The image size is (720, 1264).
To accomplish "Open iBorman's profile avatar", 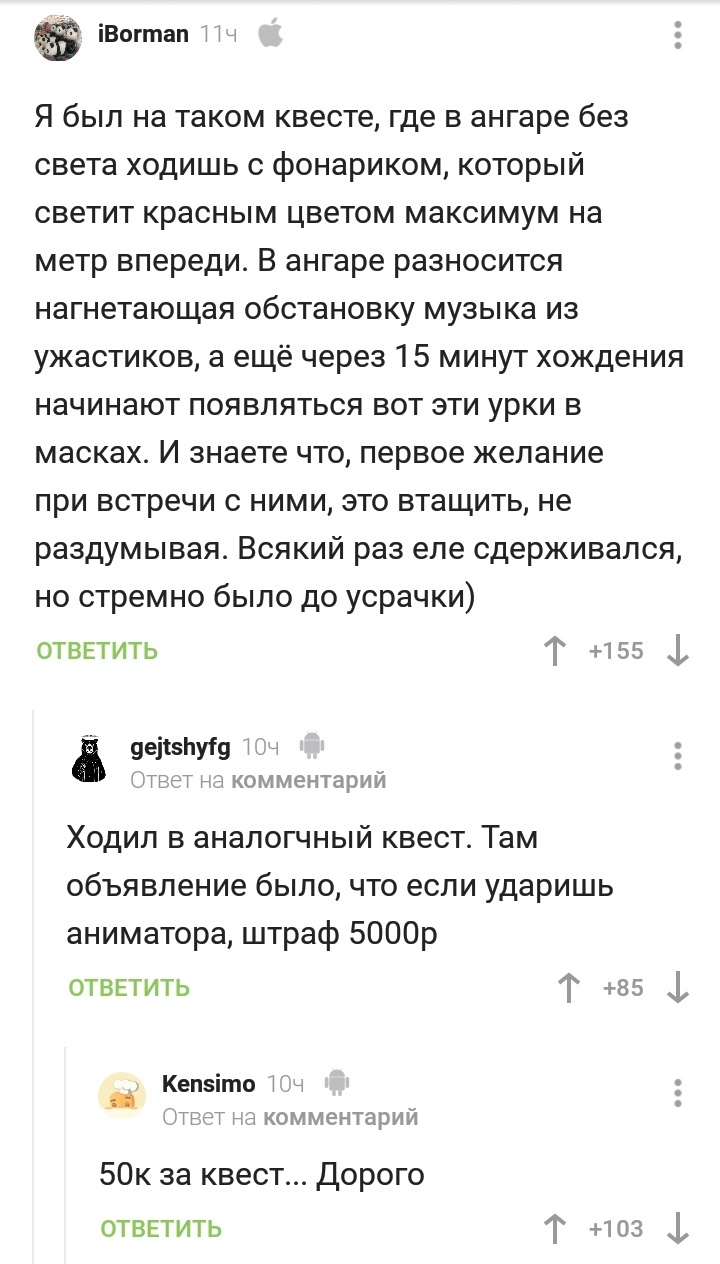I will (x=59, y=37).
